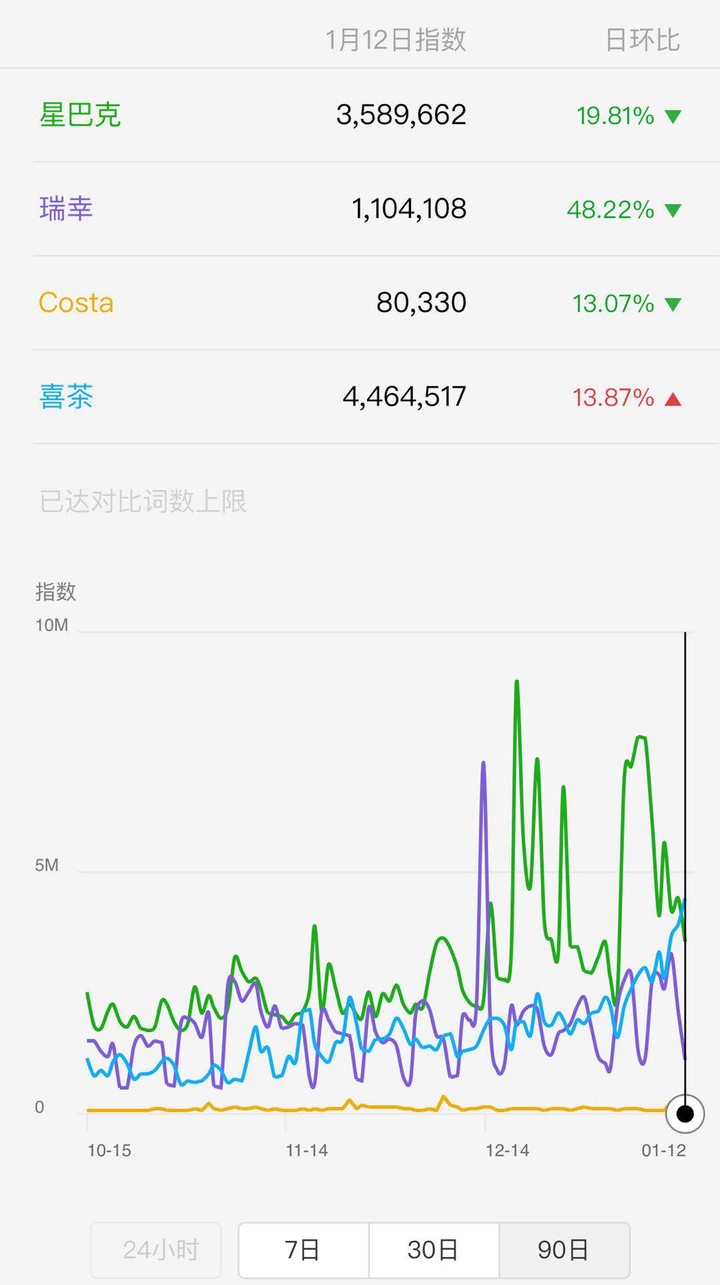
Task: Open the 星巴克 index row
Action: [360, 115]
